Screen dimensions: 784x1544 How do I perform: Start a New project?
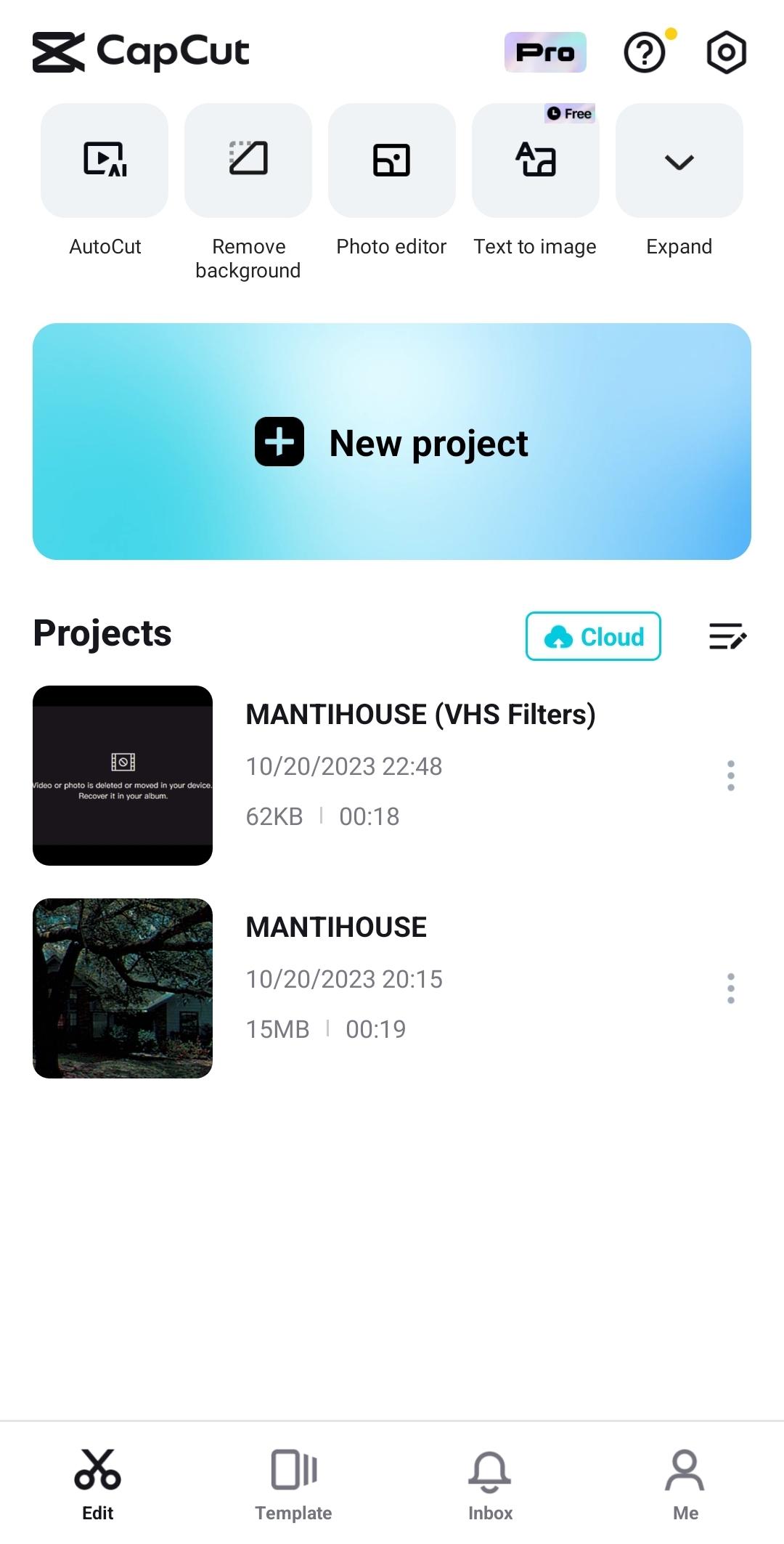[x=392, y=442]
